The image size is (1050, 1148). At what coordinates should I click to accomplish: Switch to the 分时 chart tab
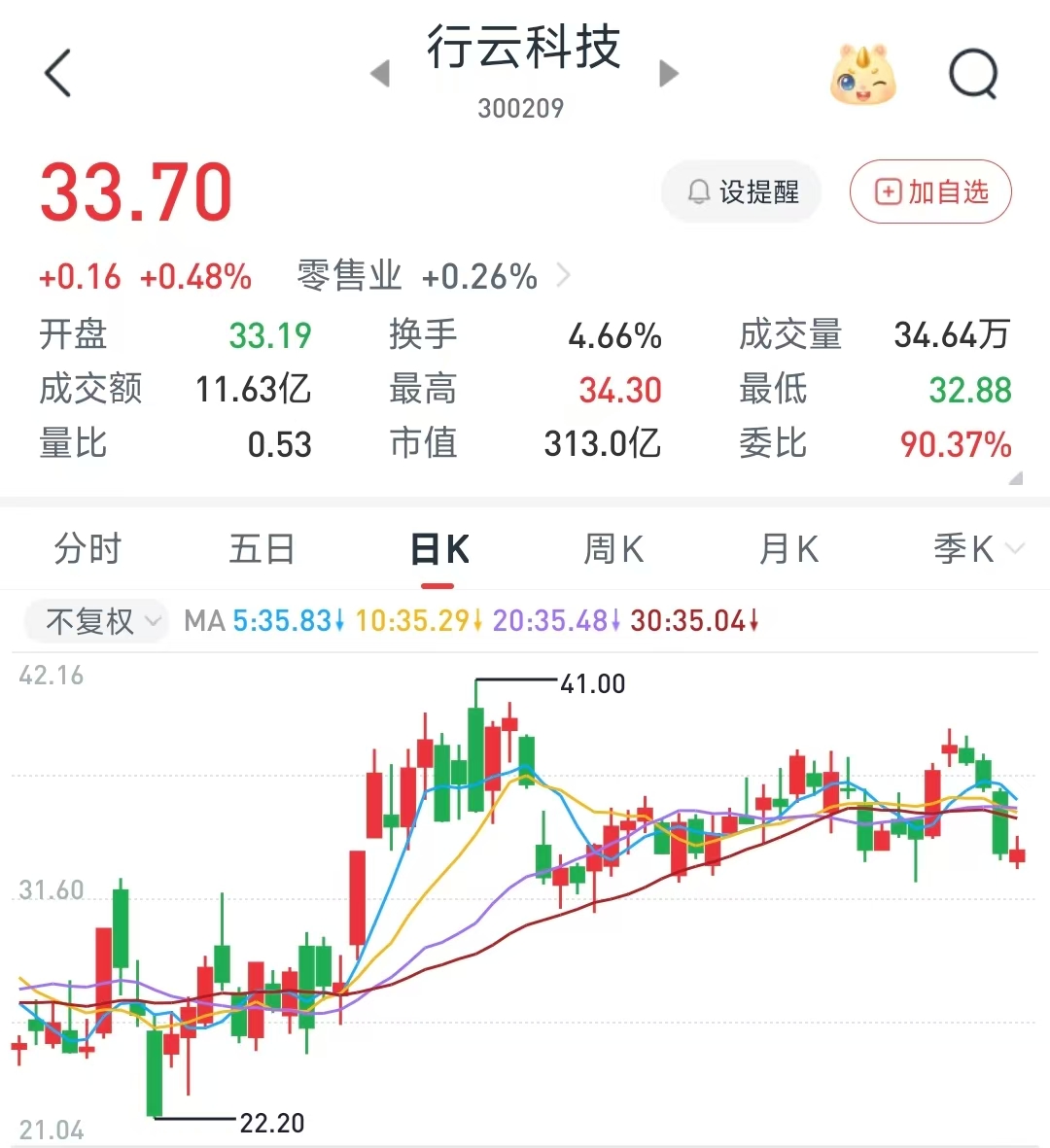tap(87, 548)
